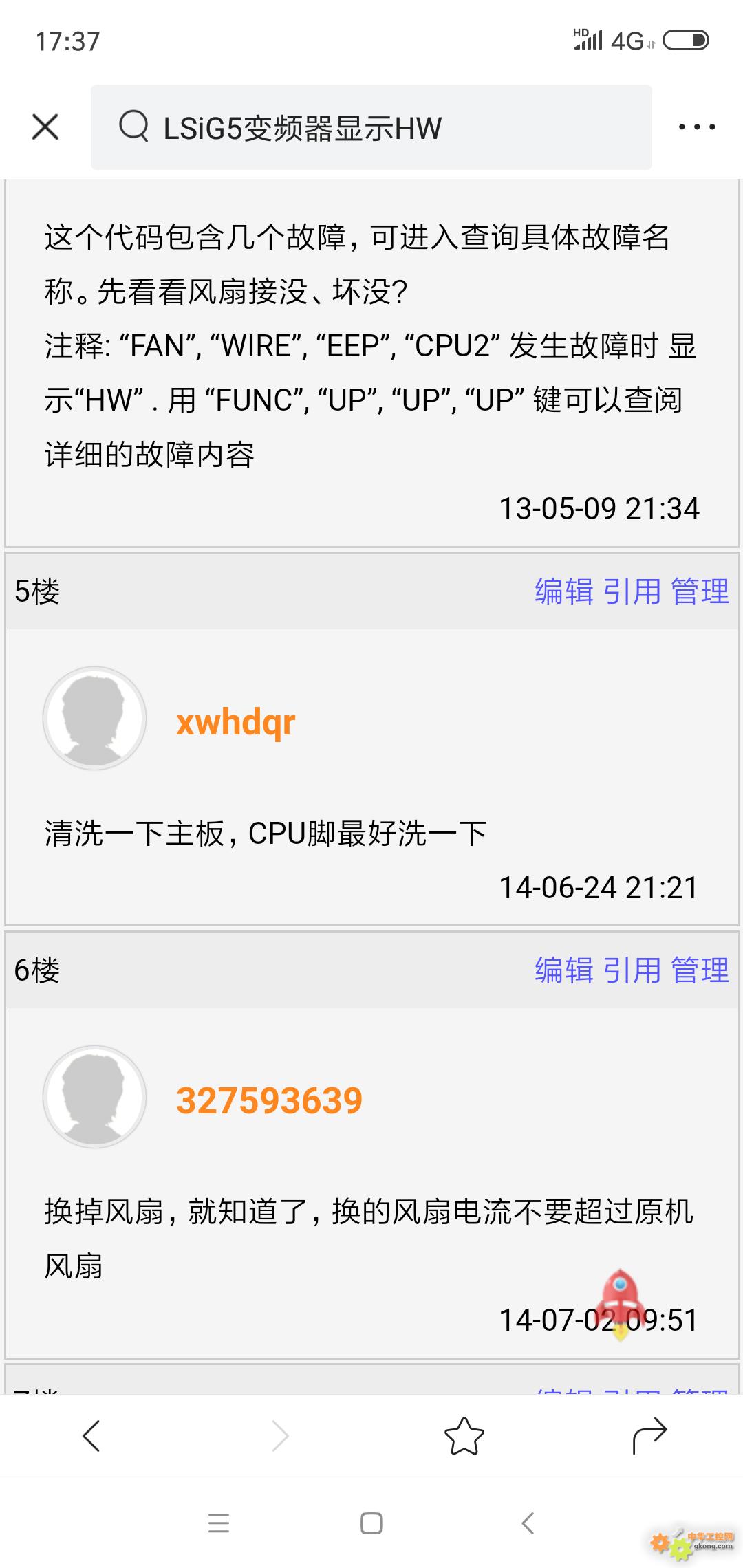Open user 327593639's profile name
The image size is (743, 1568).
pyautogui.click(x=269, y=1101)
